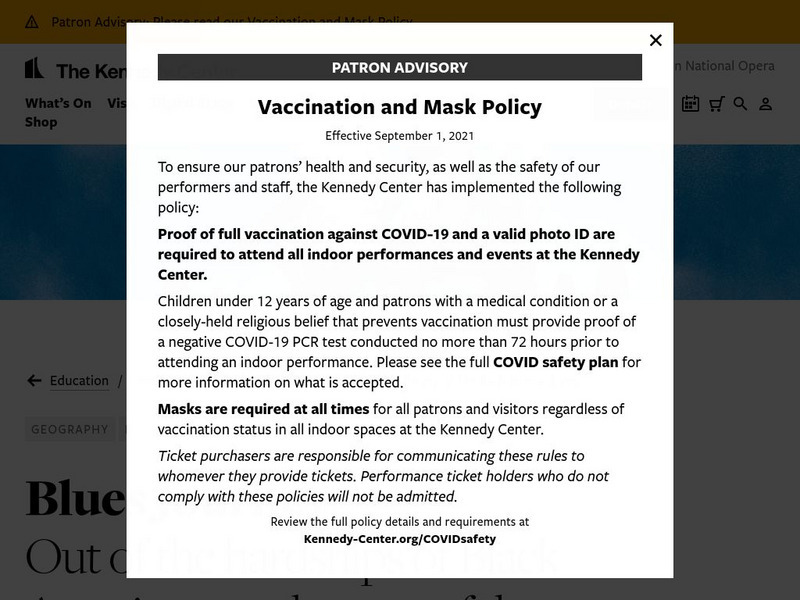Open the What's On menu
Screen dimensions: 800x600
click(x=58, y=103)
